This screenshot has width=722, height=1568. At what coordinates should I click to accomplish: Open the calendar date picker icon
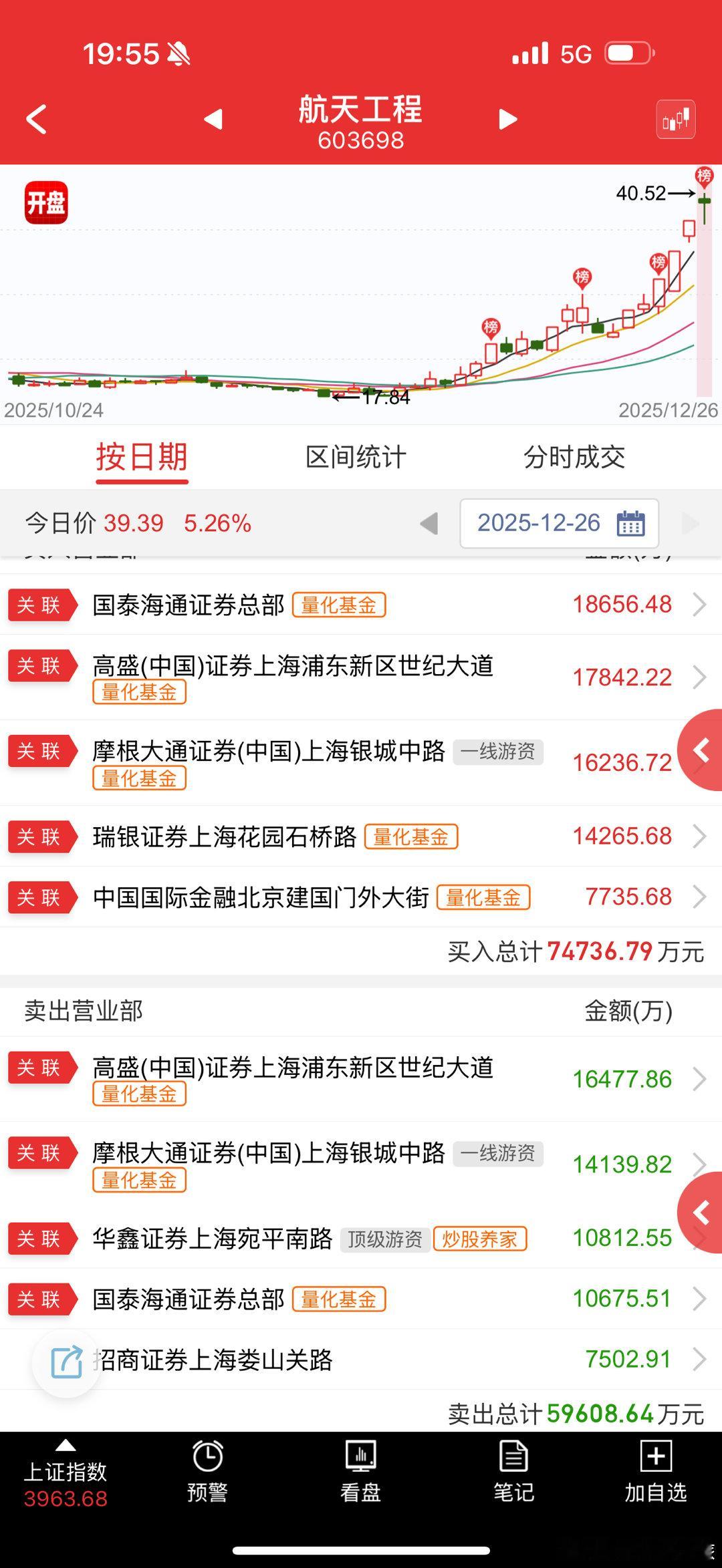coord(632,524)
